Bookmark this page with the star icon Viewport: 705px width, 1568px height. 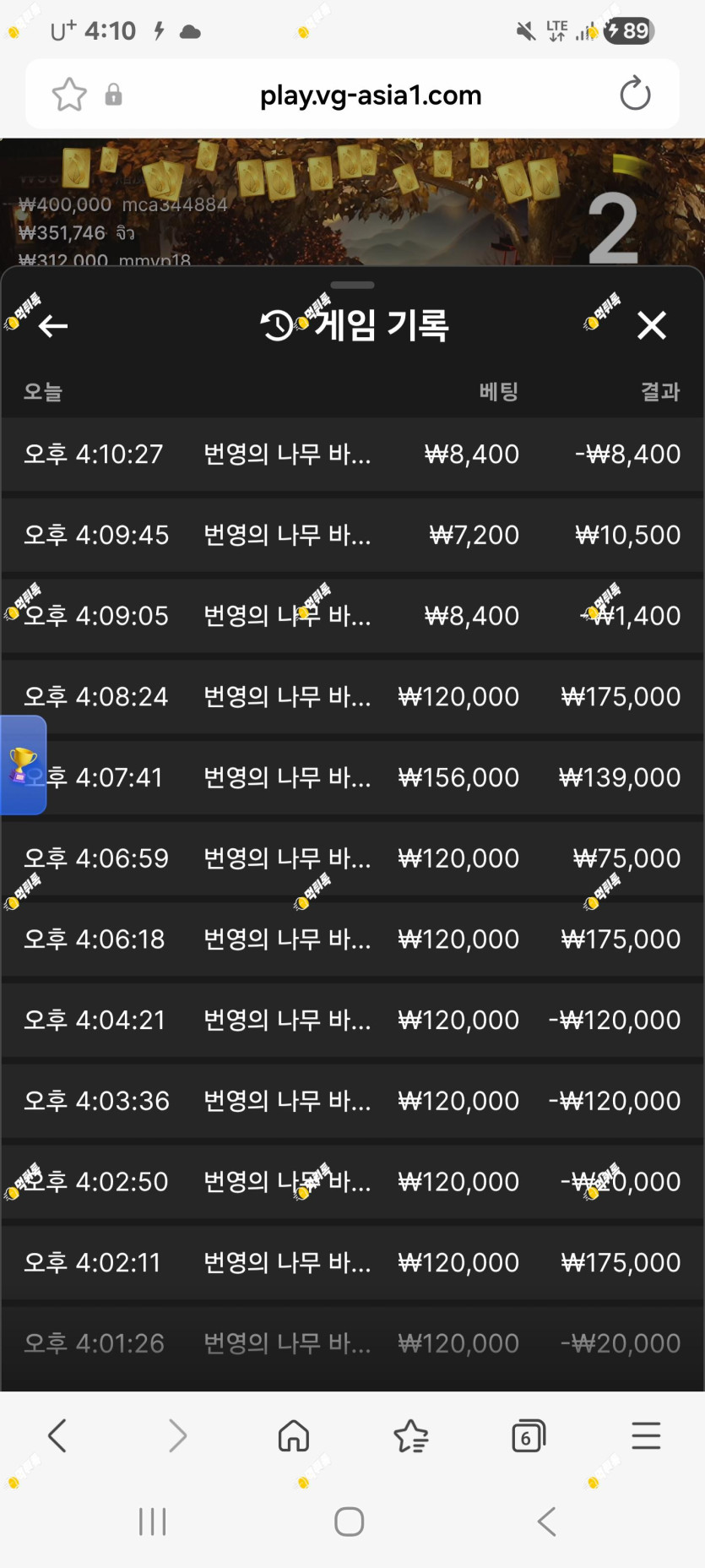point(69,95)
